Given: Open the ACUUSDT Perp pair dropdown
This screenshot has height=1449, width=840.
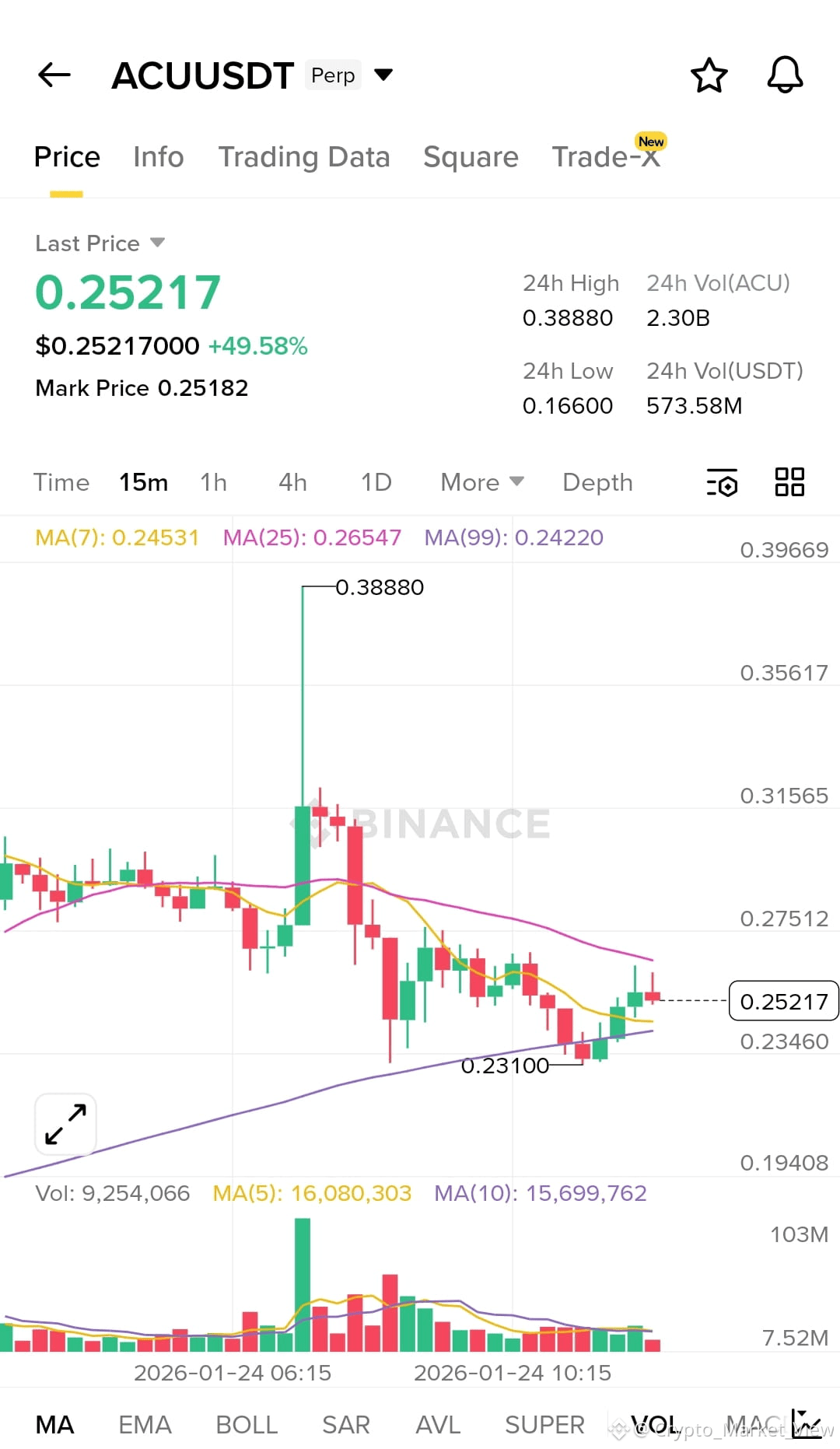Looking at the screenshot, I should tap(384, 75).
